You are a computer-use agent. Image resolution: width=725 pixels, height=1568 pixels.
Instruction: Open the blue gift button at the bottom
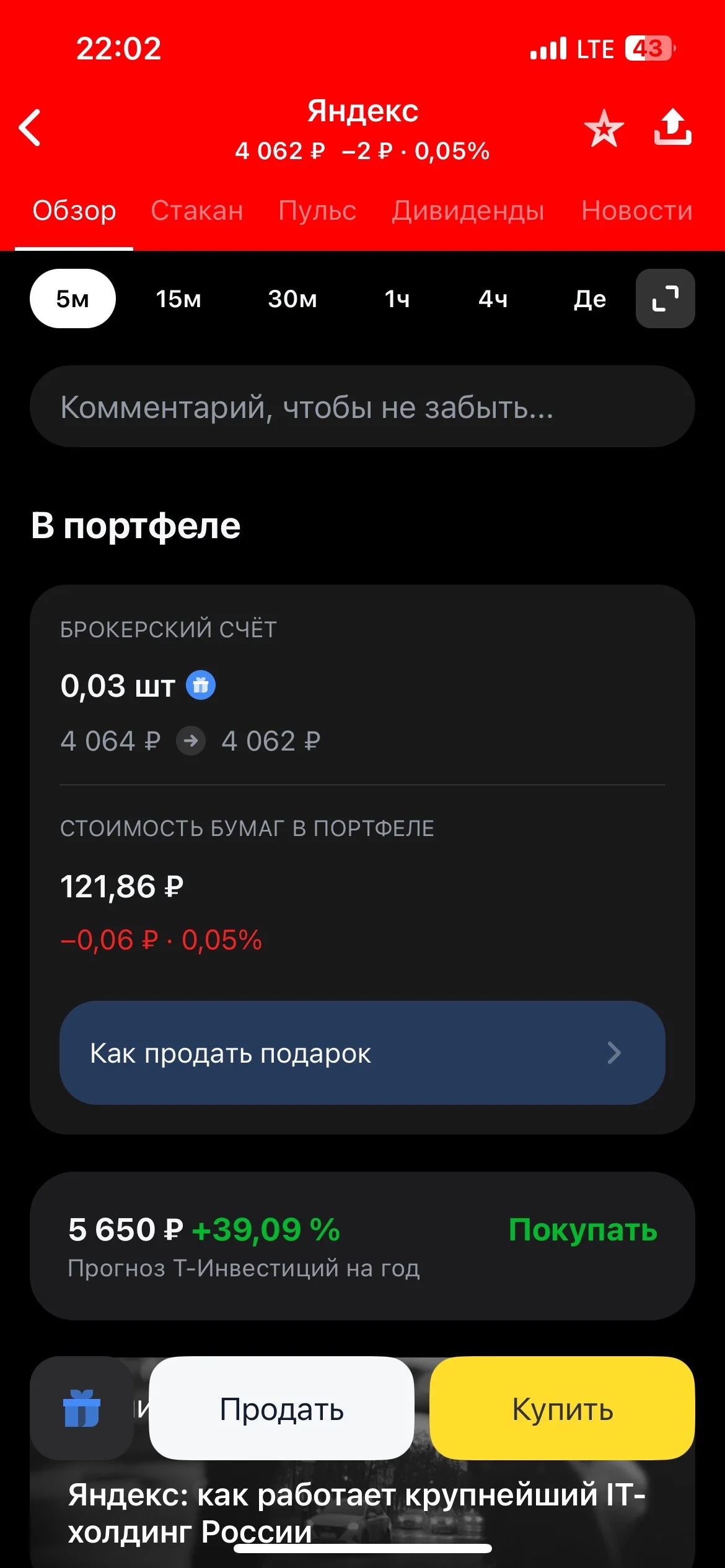point(82,1409)
